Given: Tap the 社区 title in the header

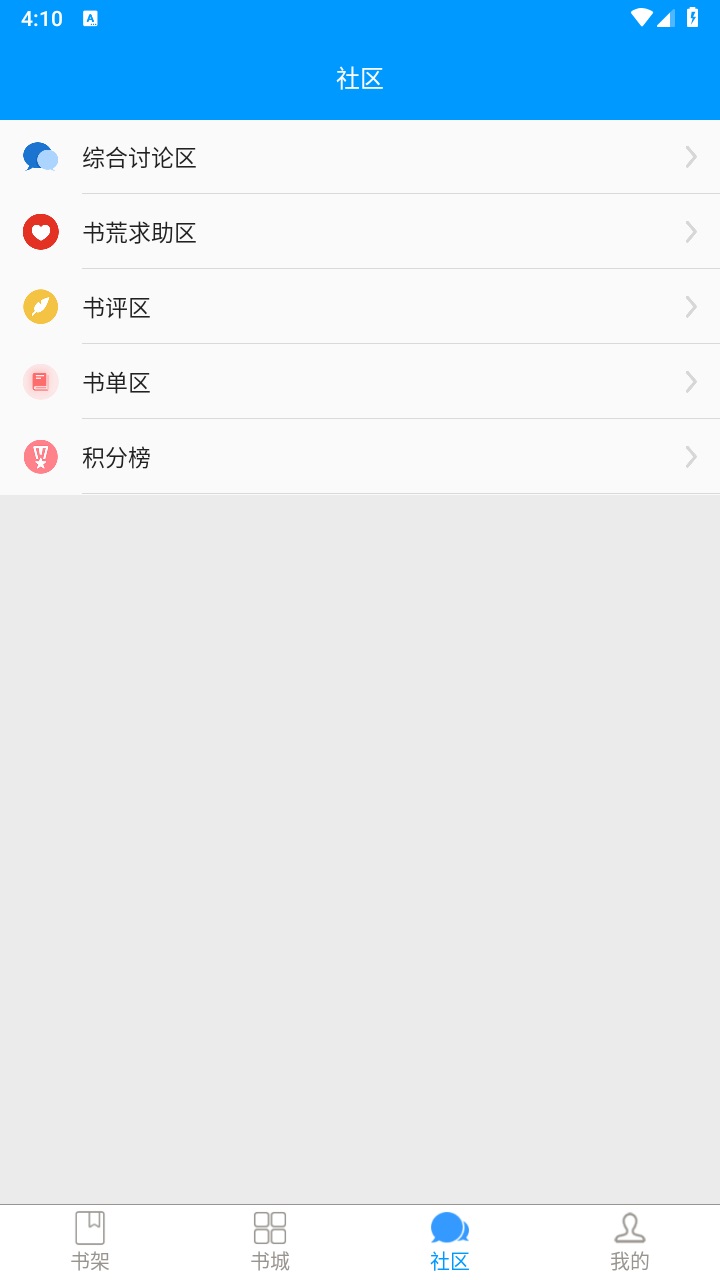Looking at the screenshot, I should pyautogui.click(x=360, y=79).
